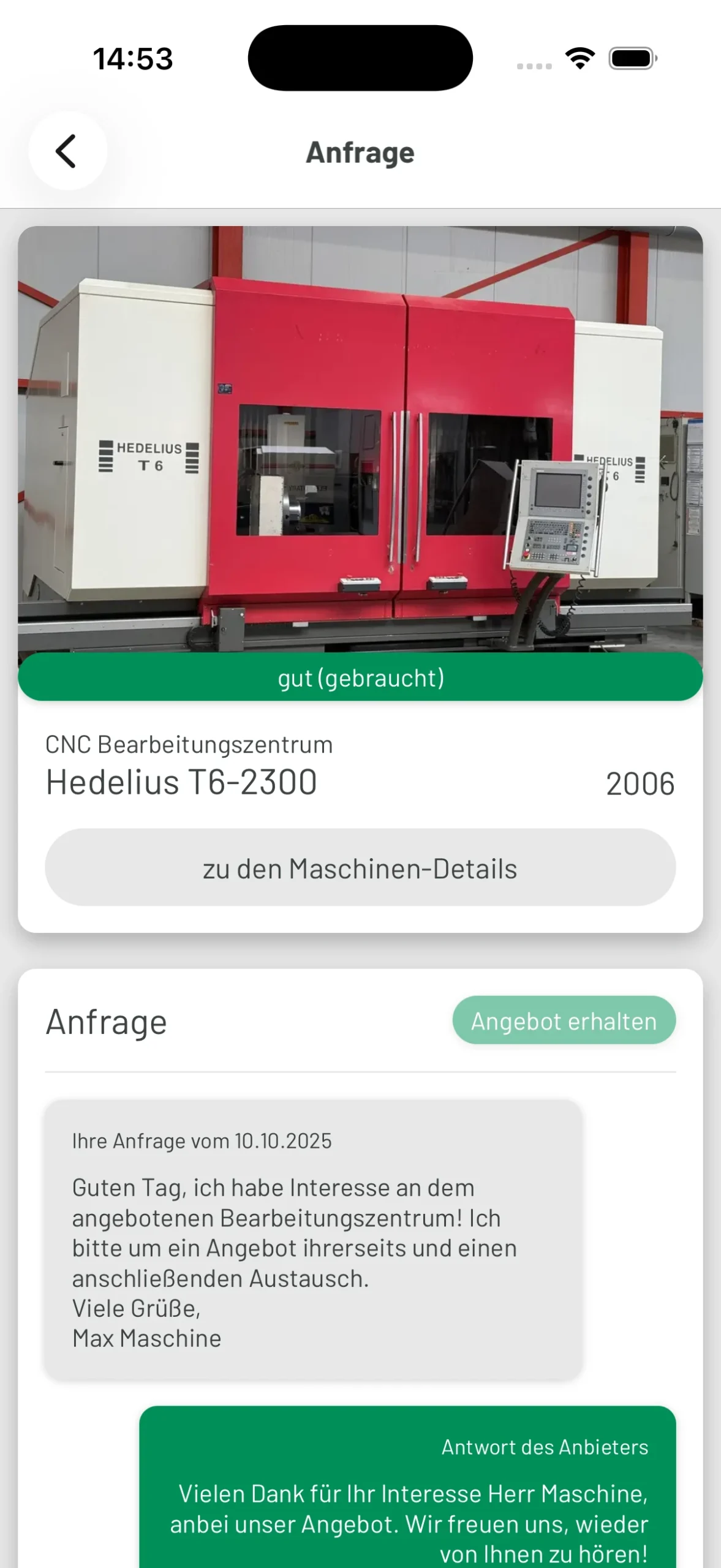View the Hedelius T6-2300 machine photo
Image resolution: width=721 pixels, height=1568 pixels.
360,439
